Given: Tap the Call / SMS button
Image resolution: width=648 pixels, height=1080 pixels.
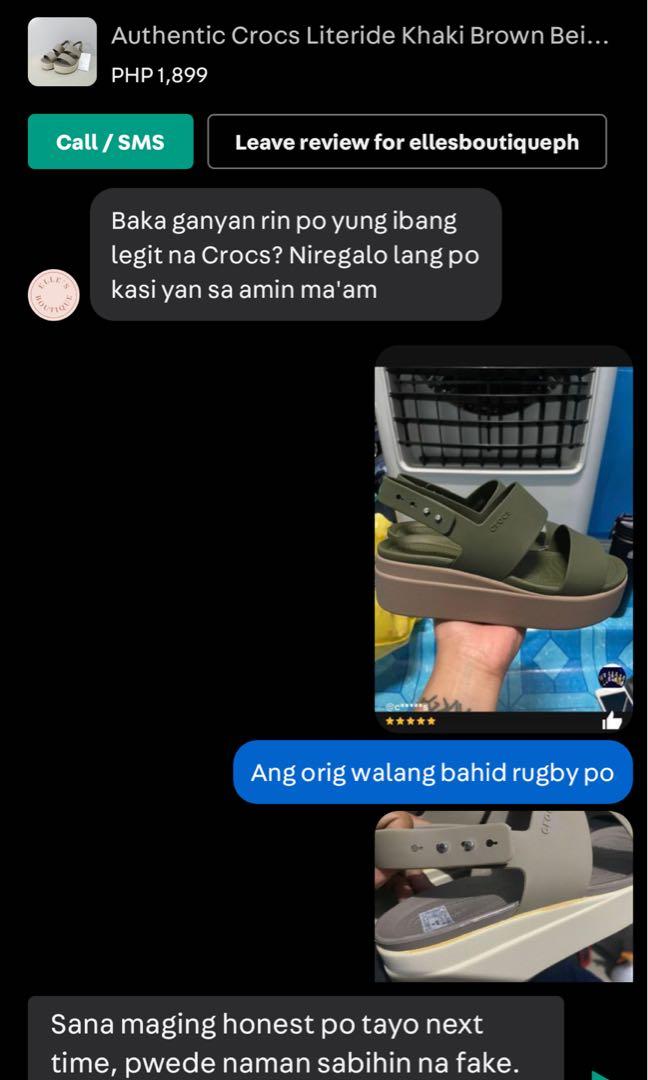Looking at the screenshot, I should click(110, 142).
